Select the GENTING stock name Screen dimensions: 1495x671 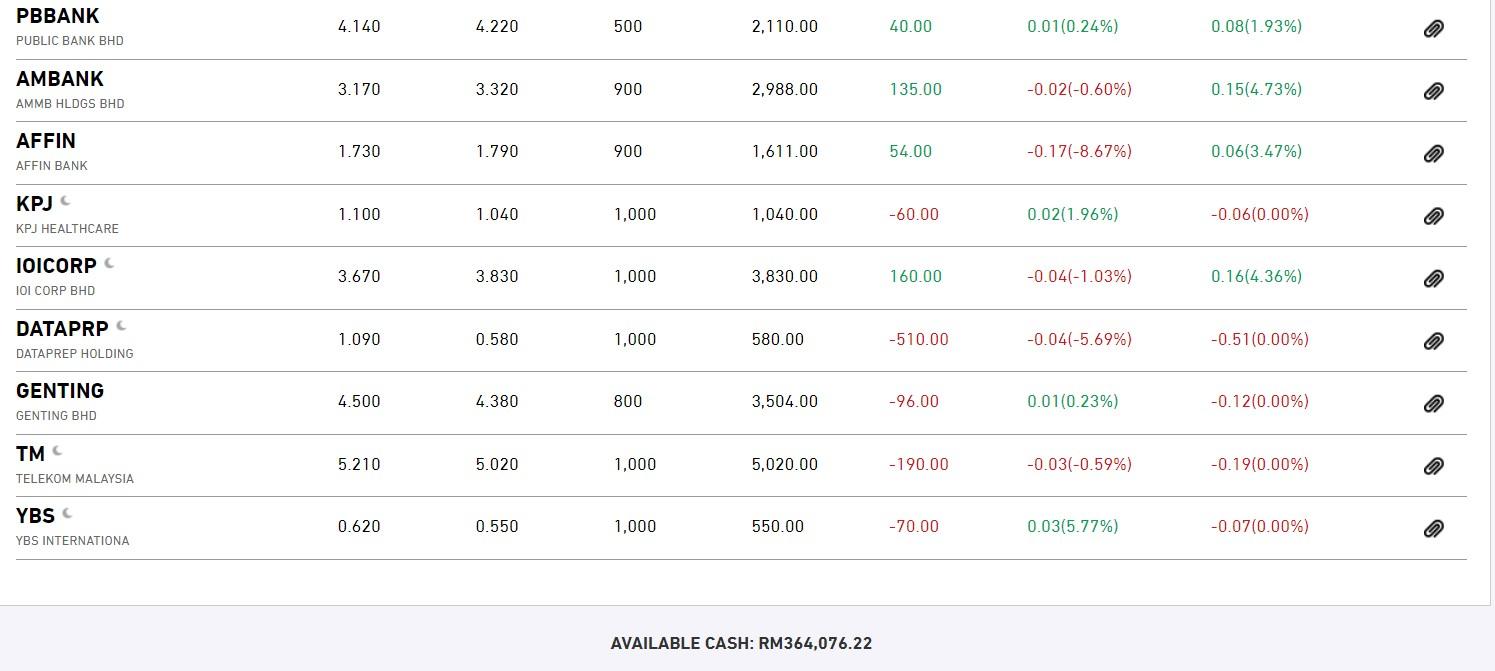[60, 391]
